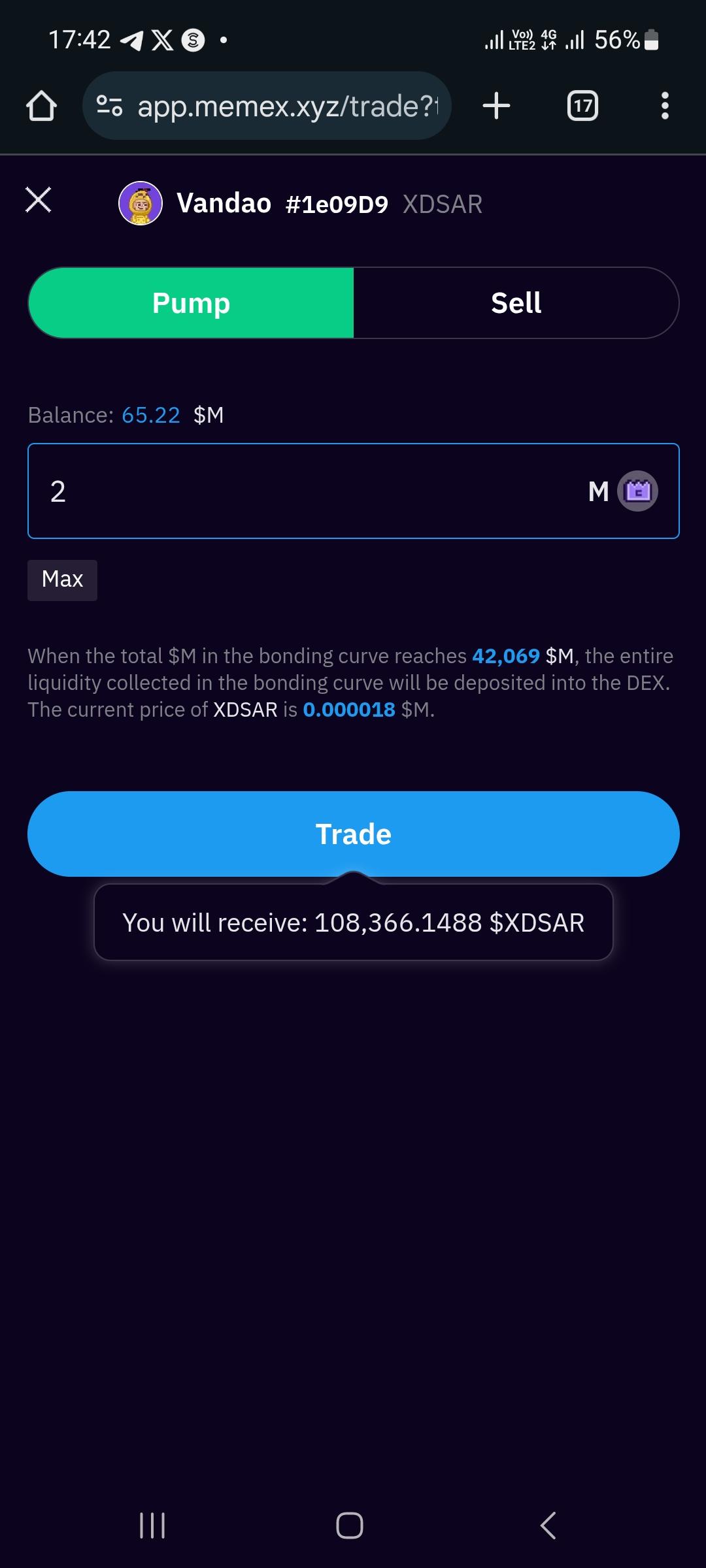
Task: Fill in the Max amount
Action: [x=62, y=580]
